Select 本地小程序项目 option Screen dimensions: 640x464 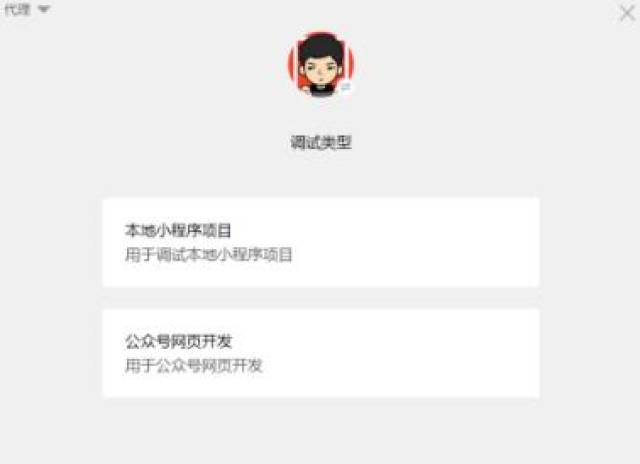(320, 242)
